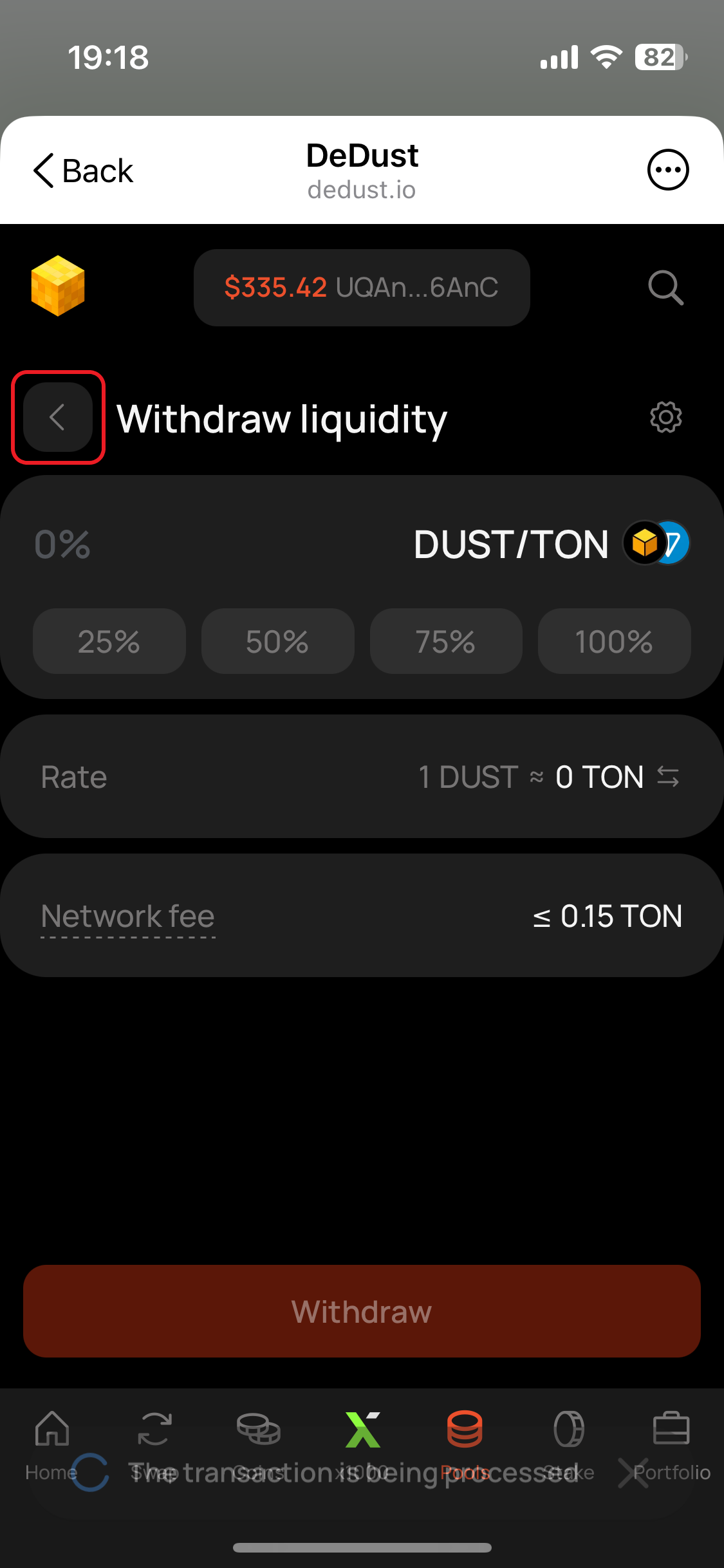The image size is (724, 1568).
Task: Tap the Withdraw button
Action: click(x=362, y=1311)
